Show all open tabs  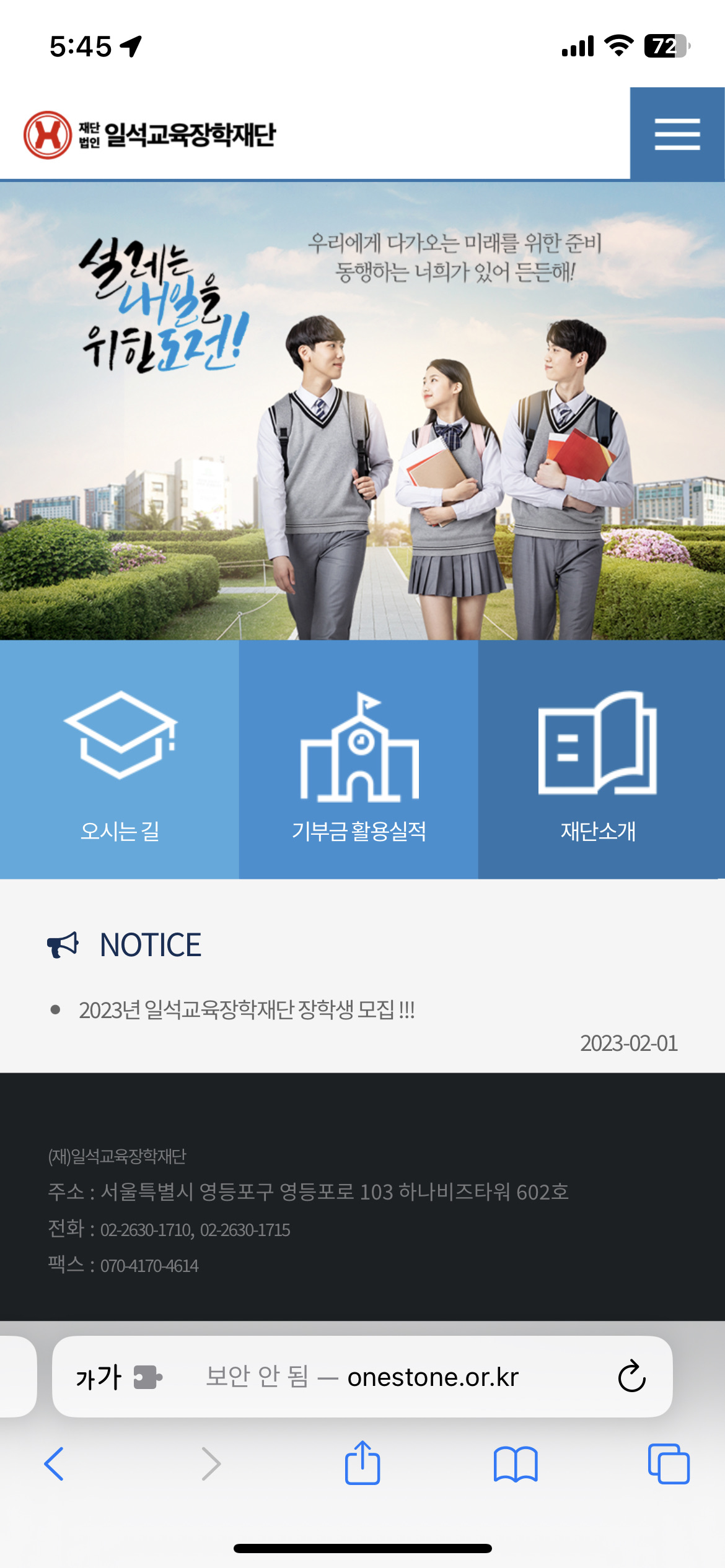coord(669,1464)
